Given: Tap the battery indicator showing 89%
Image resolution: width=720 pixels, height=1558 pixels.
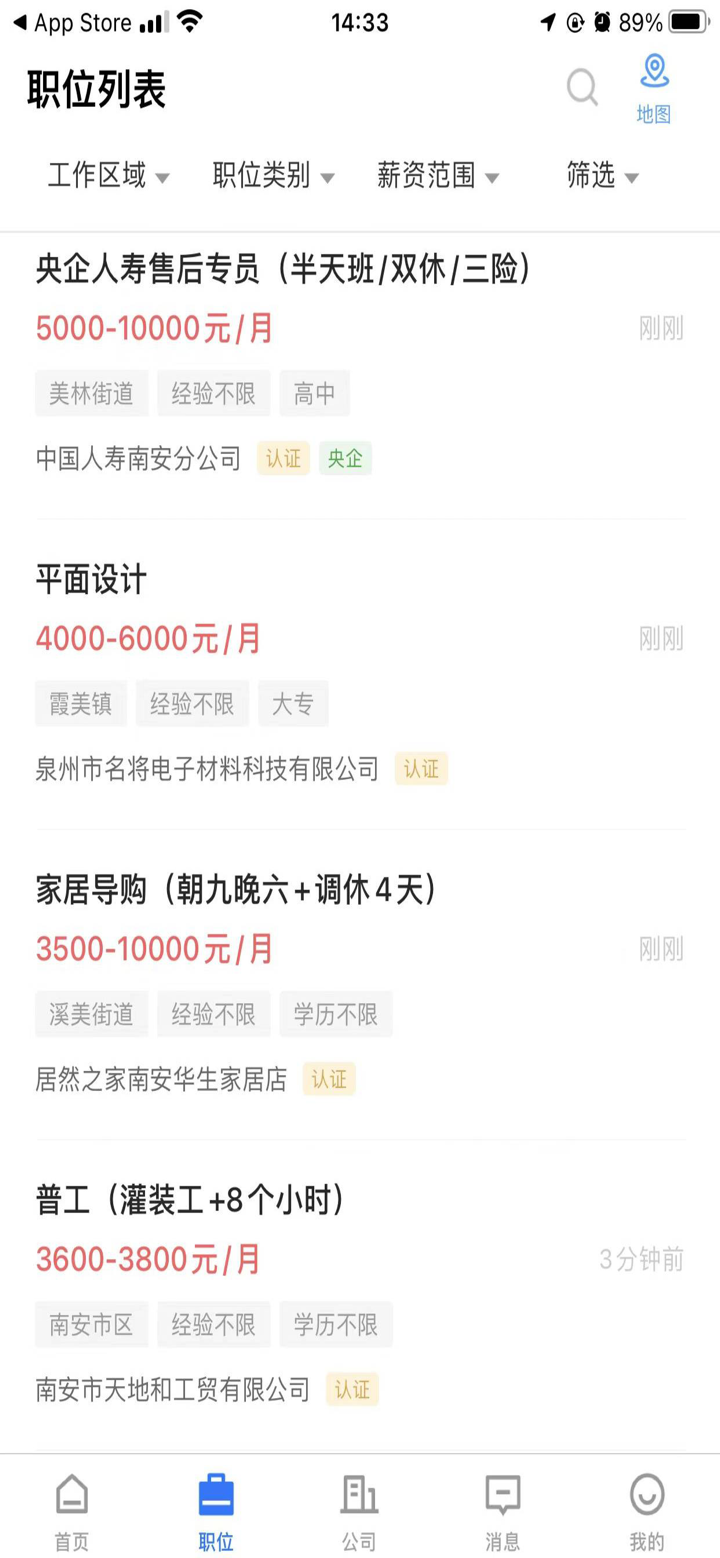Looking at the screenshot, I should (683, 22).
